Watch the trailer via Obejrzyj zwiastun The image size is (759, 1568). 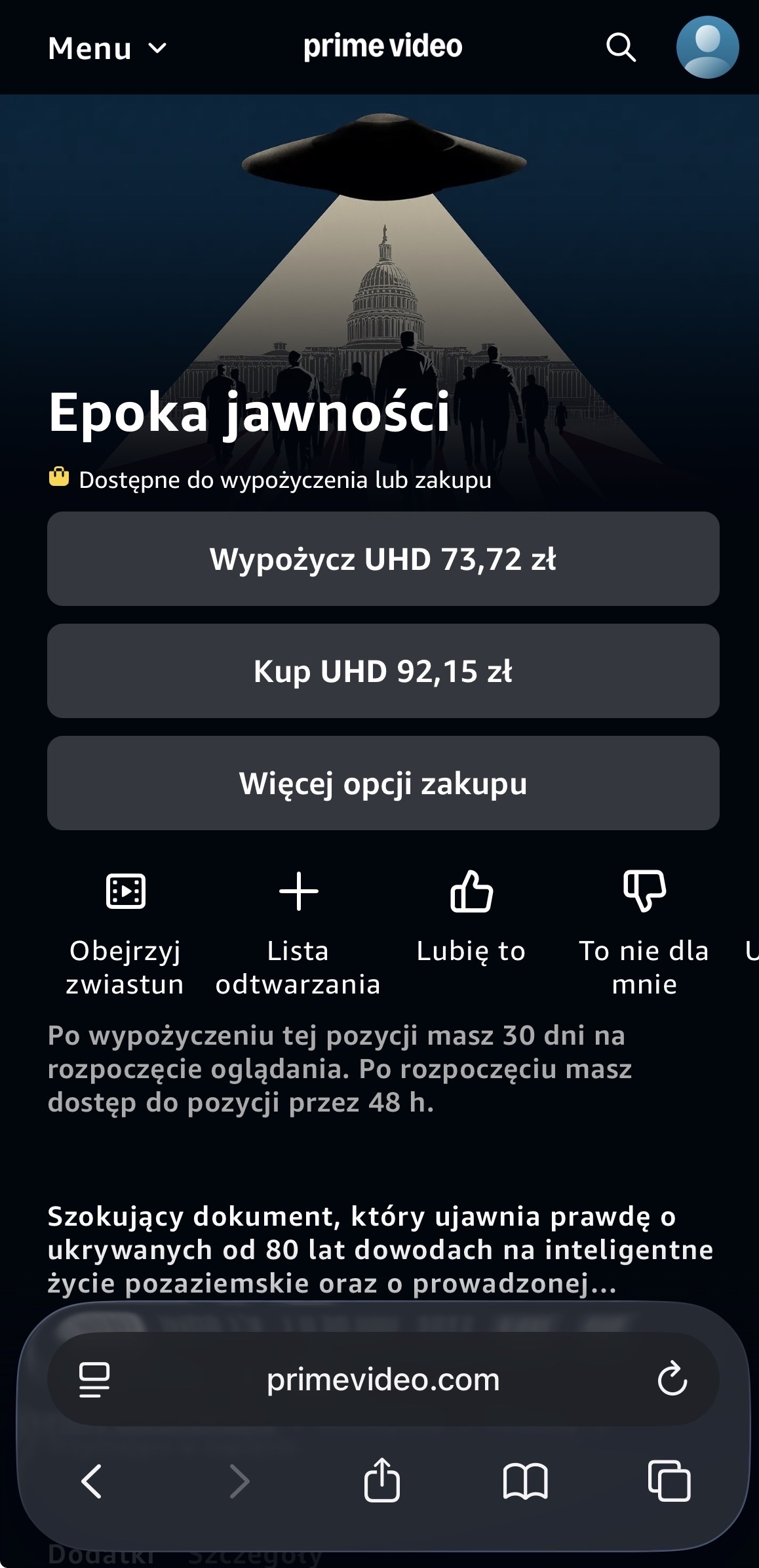125,931
